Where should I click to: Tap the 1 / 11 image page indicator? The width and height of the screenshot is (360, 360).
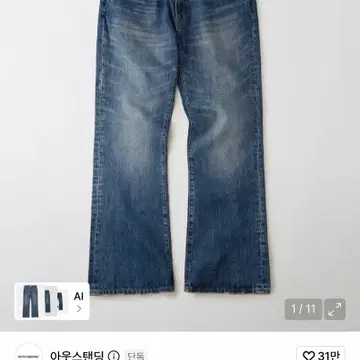(x=303, y=309)
